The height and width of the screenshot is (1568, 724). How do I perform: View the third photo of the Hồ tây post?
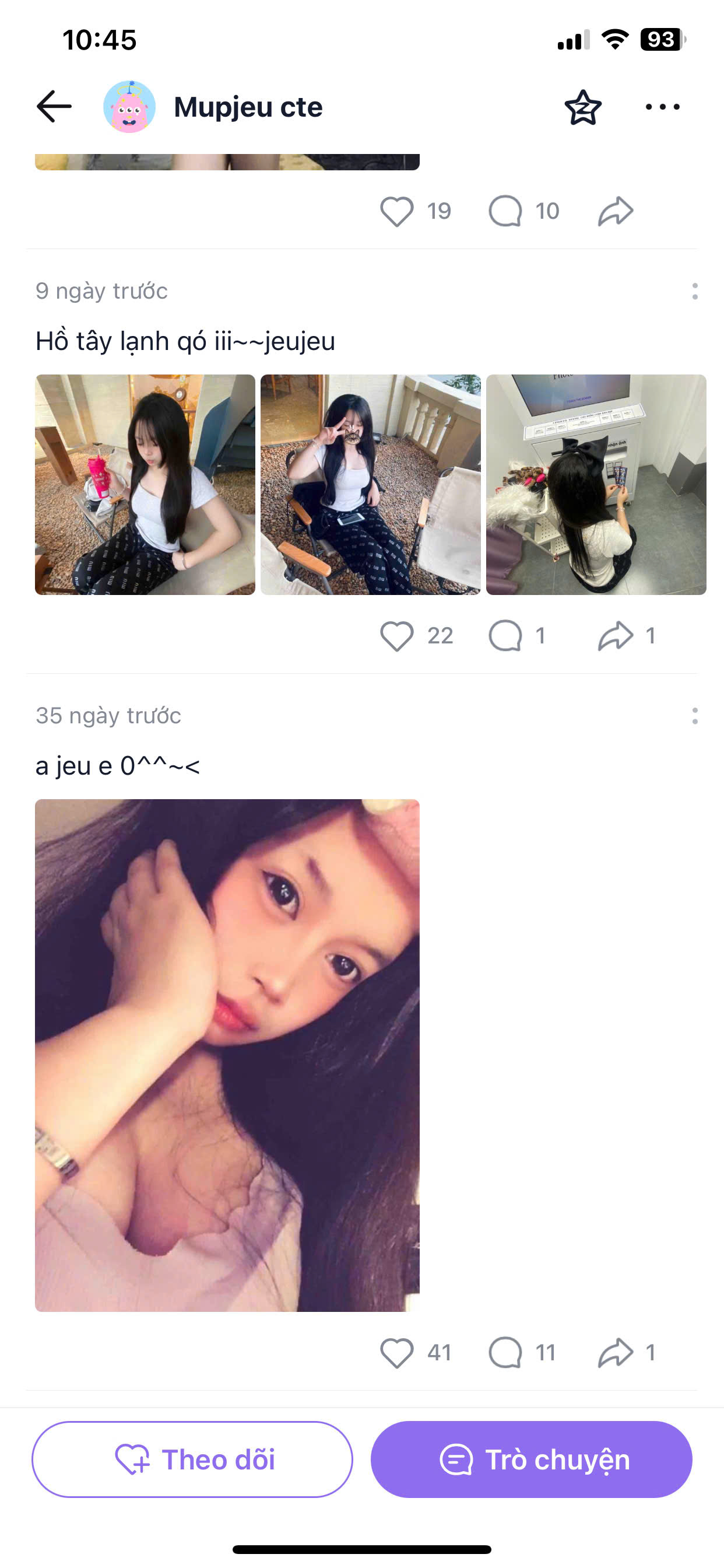coord(596,485)
